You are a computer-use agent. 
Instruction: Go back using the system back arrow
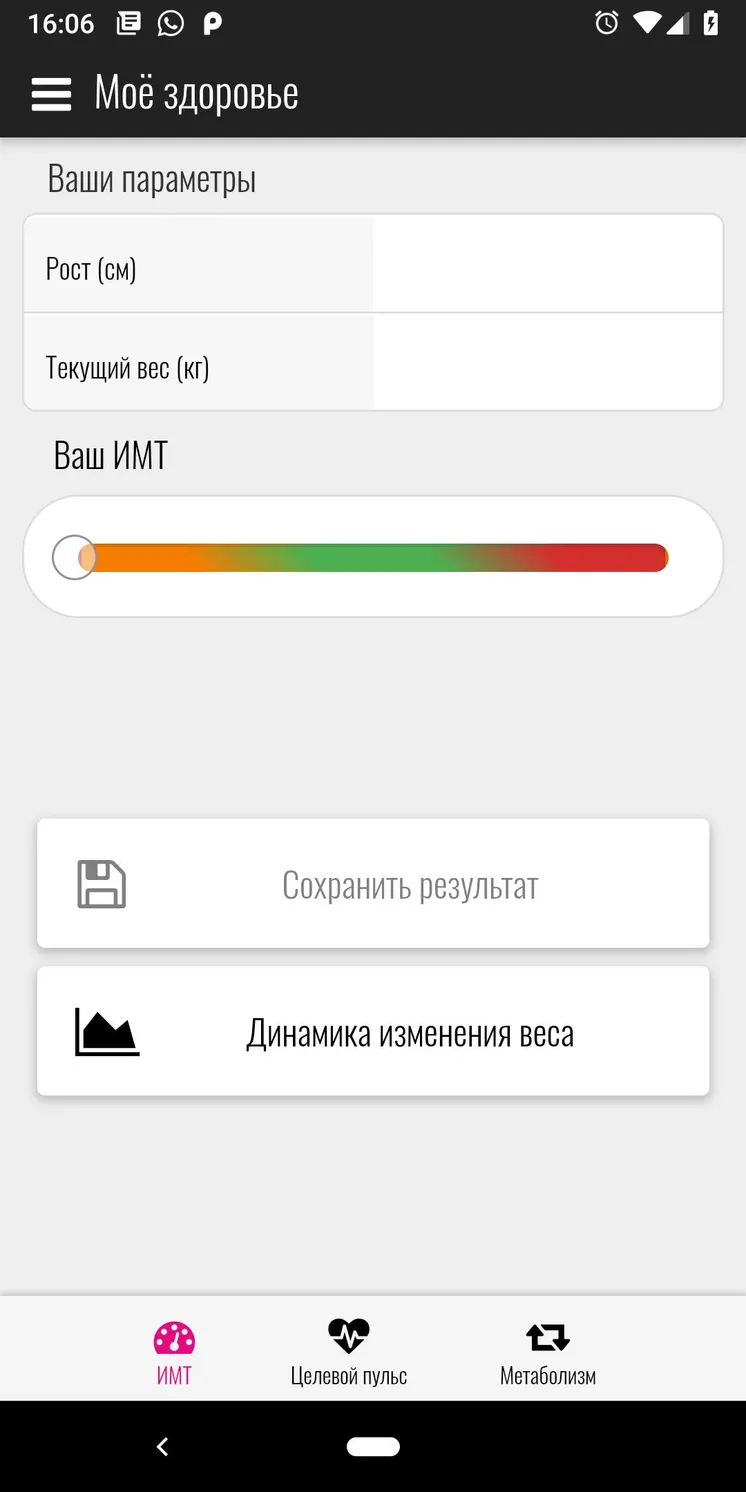coord(163,1446)
